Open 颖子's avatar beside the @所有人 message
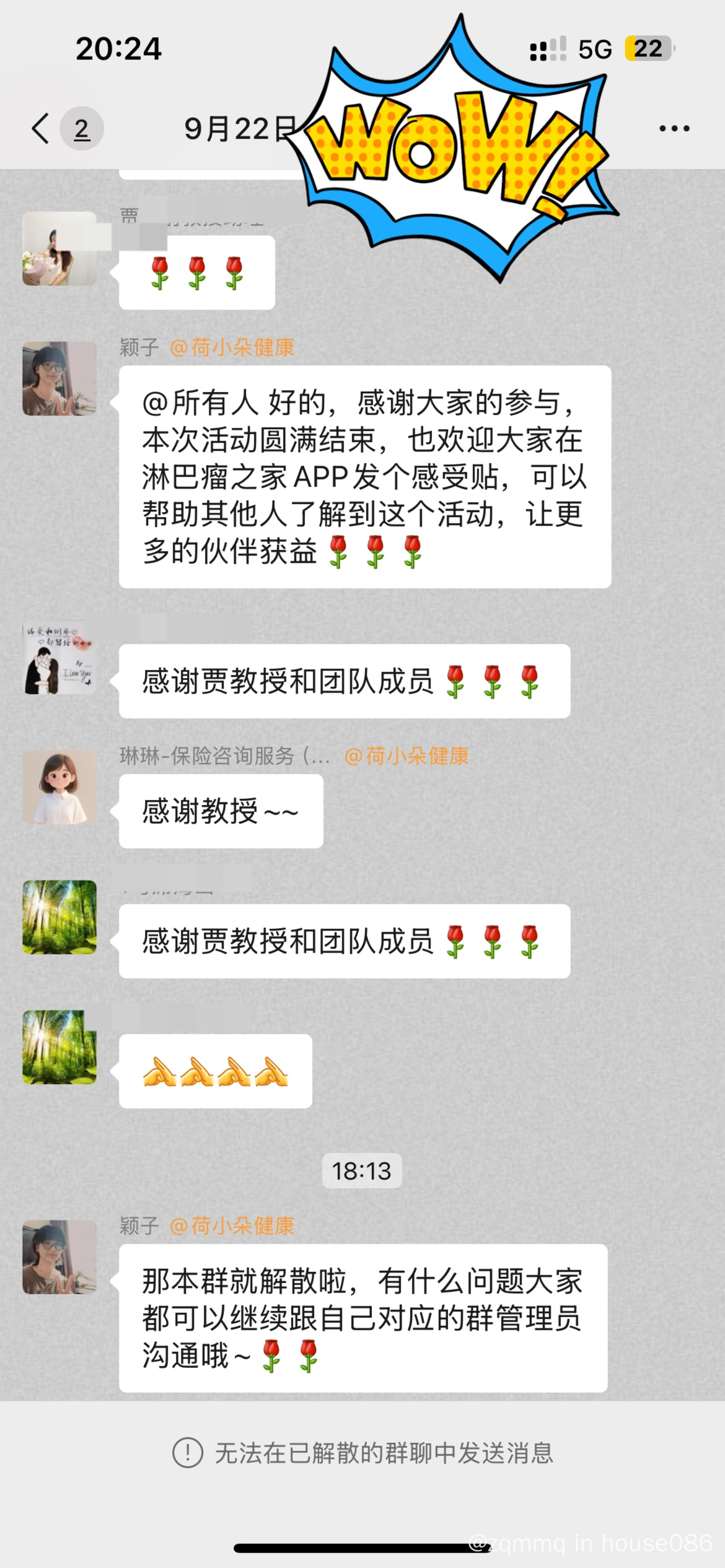The image size is (725, 1568). (x=59, y=378)
